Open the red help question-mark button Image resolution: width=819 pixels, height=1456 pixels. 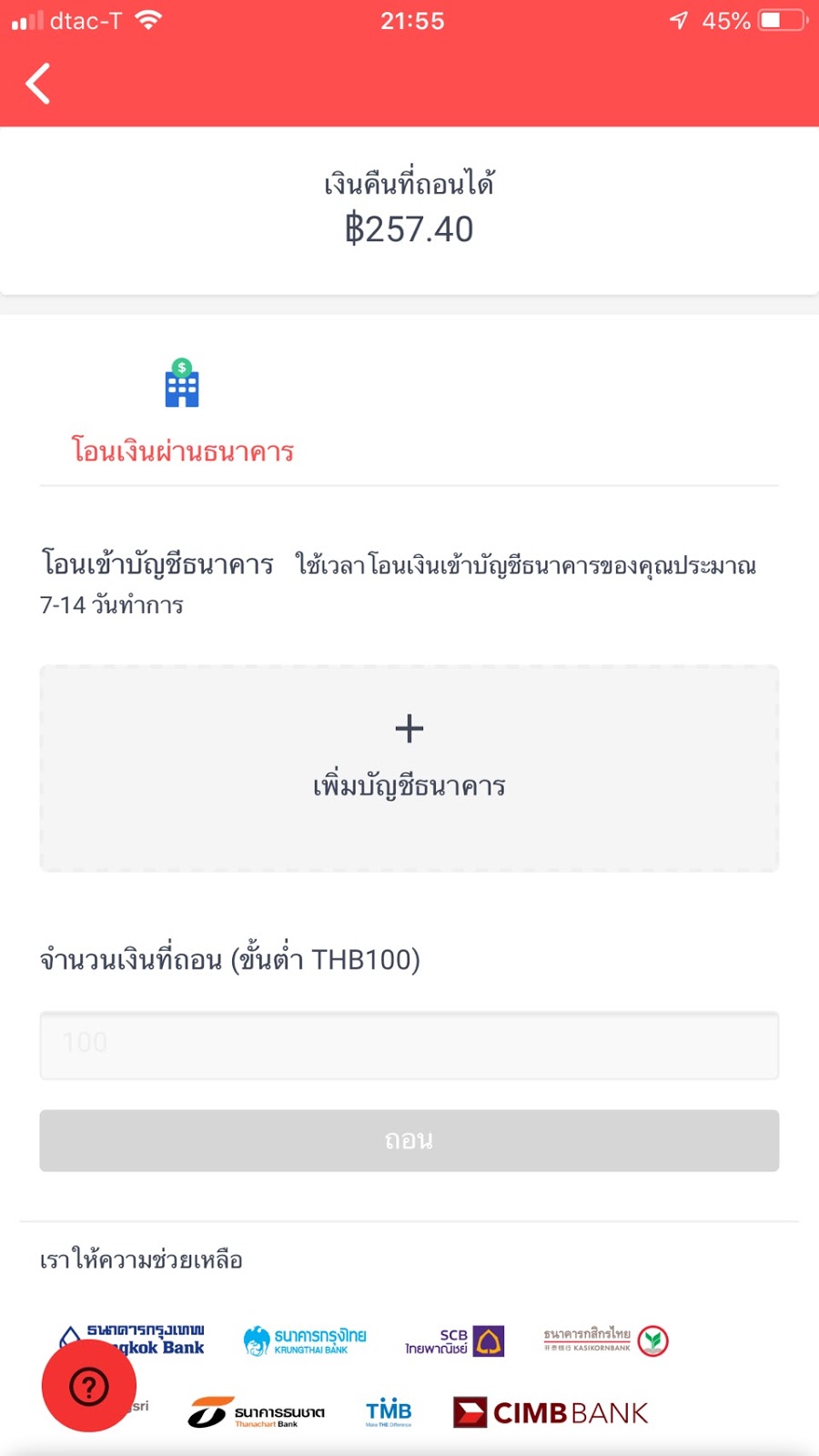(89, 1386)
